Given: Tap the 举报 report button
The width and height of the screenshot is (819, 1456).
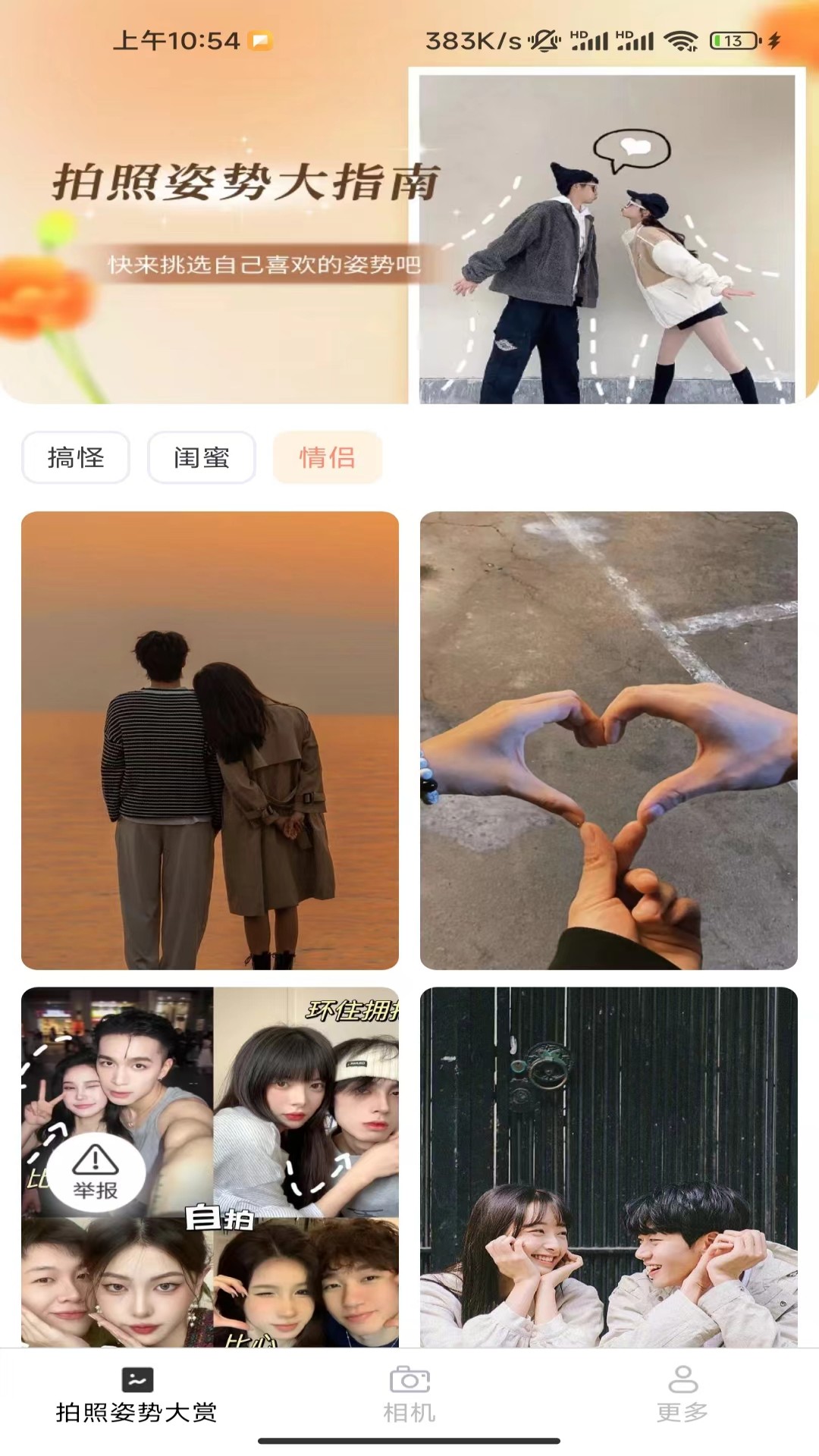Looking at the screenshot, I should (x=96, y=1173).
